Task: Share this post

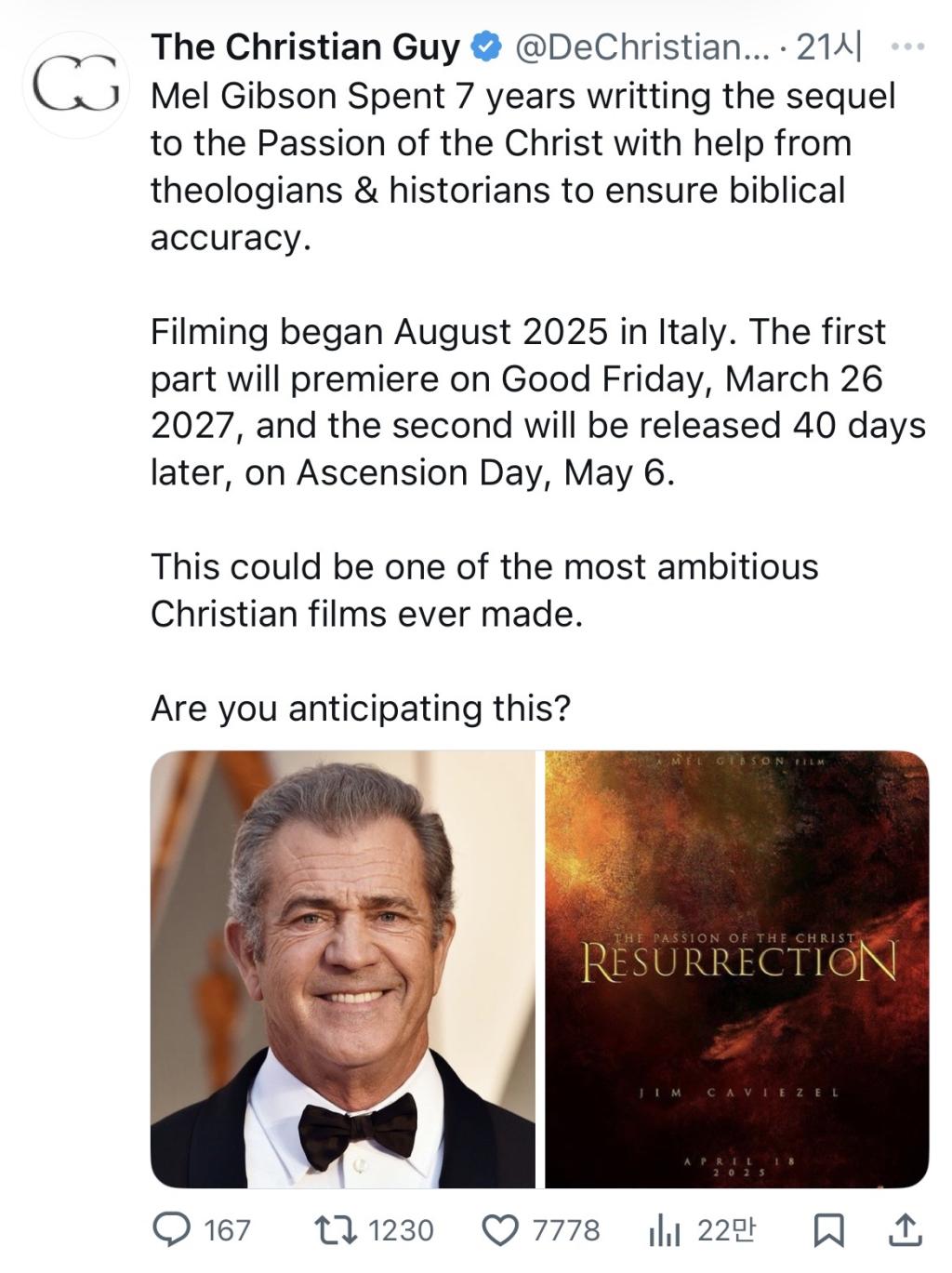Action: (904, 1230)
